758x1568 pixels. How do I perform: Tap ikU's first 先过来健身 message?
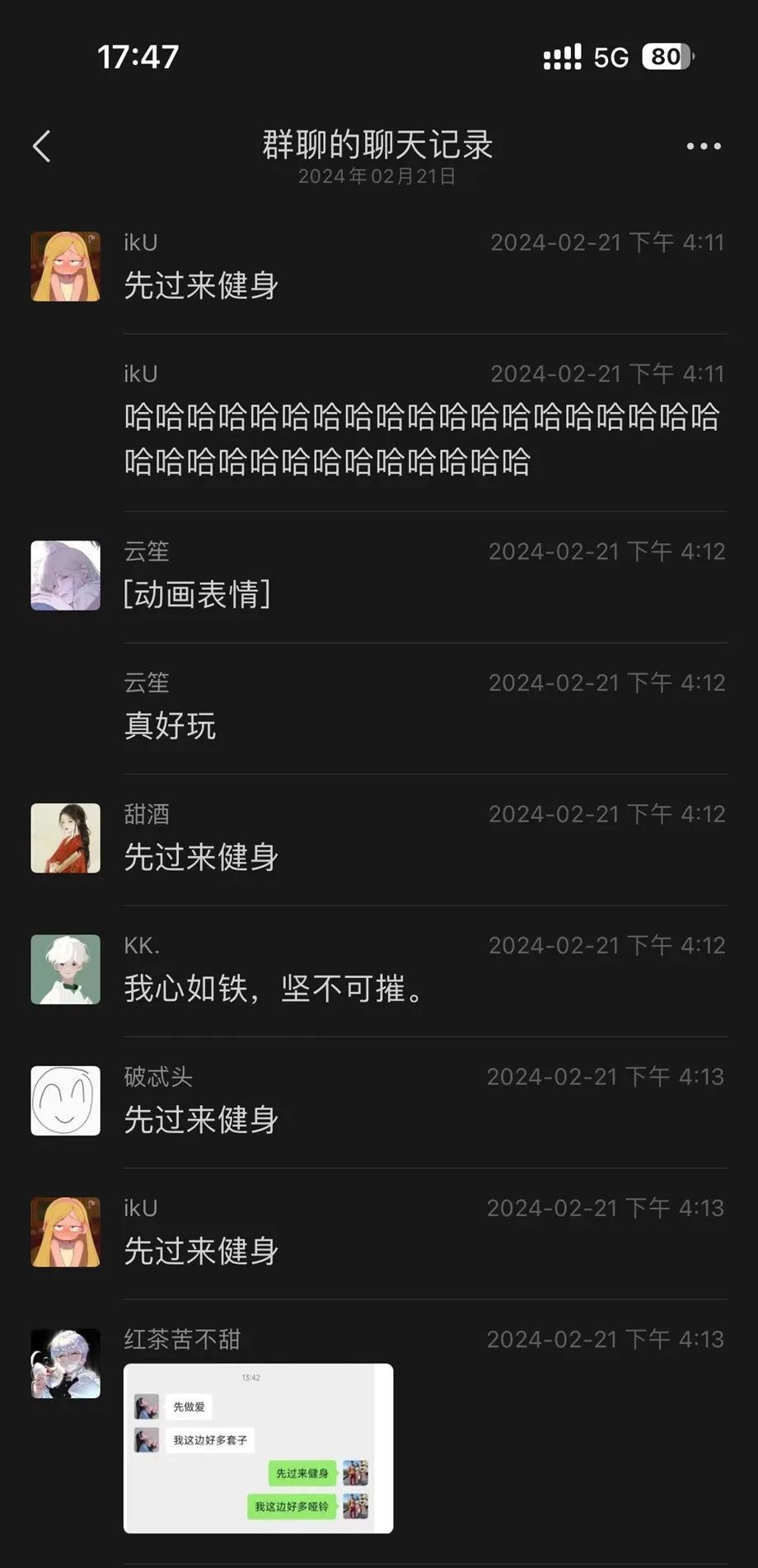pos(200,284)
